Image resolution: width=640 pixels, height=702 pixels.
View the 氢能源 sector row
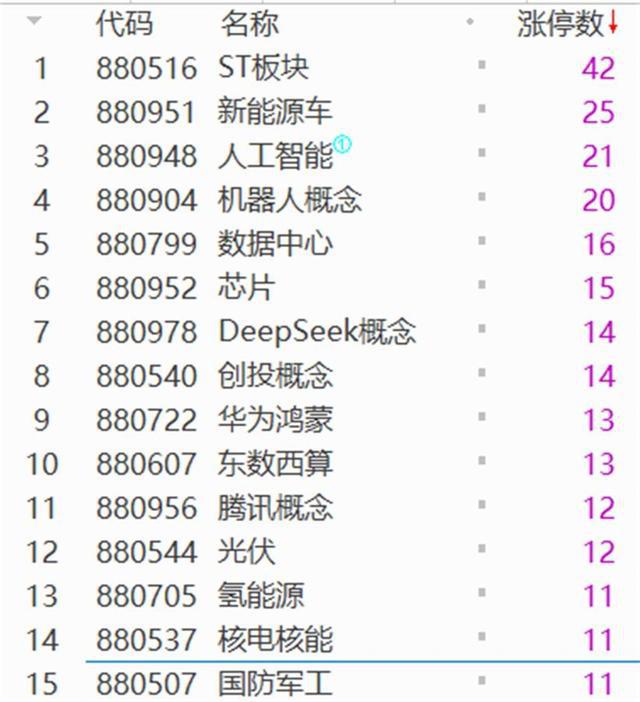(260, 596)
